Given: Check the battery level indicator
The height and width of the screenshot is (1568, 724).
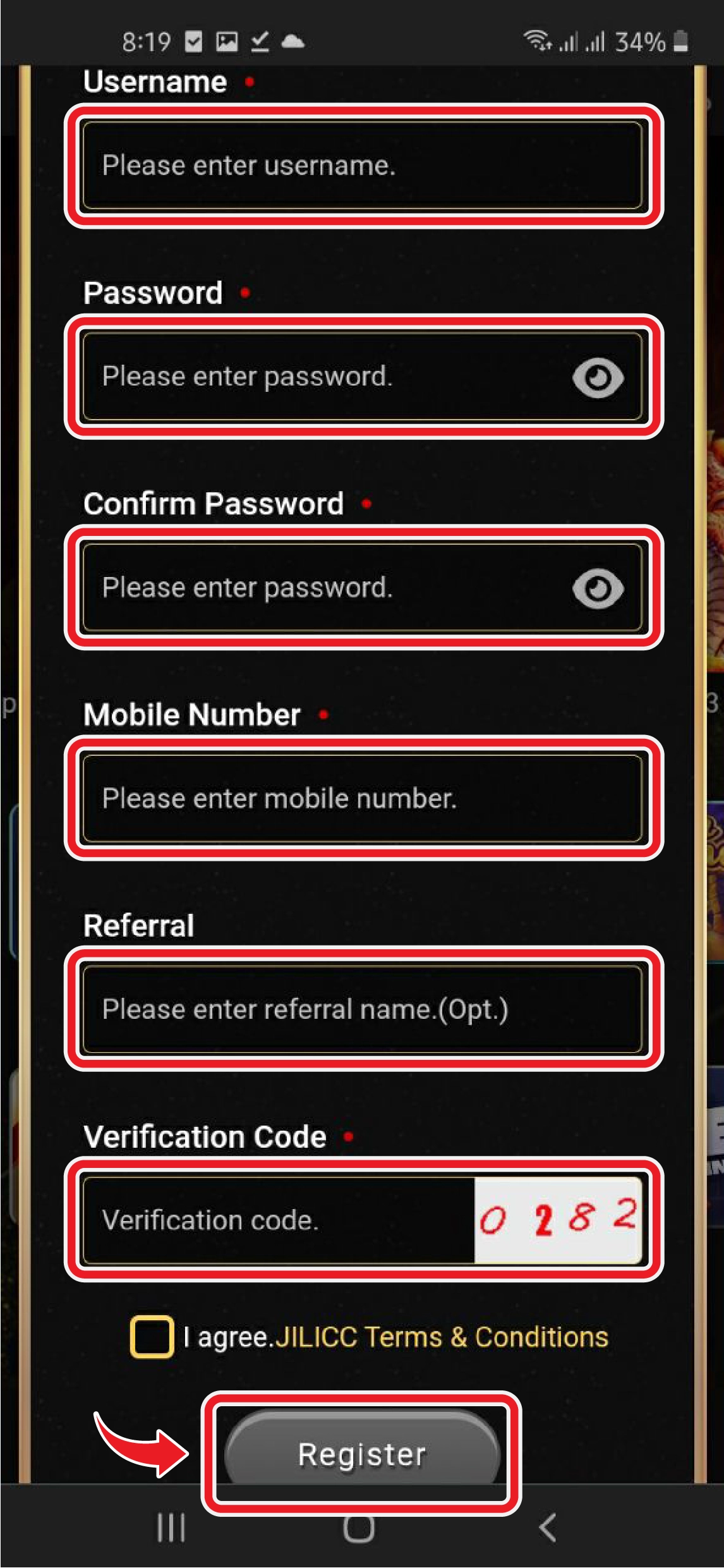Looking at the screenshot, I should (x=681, y=40).
